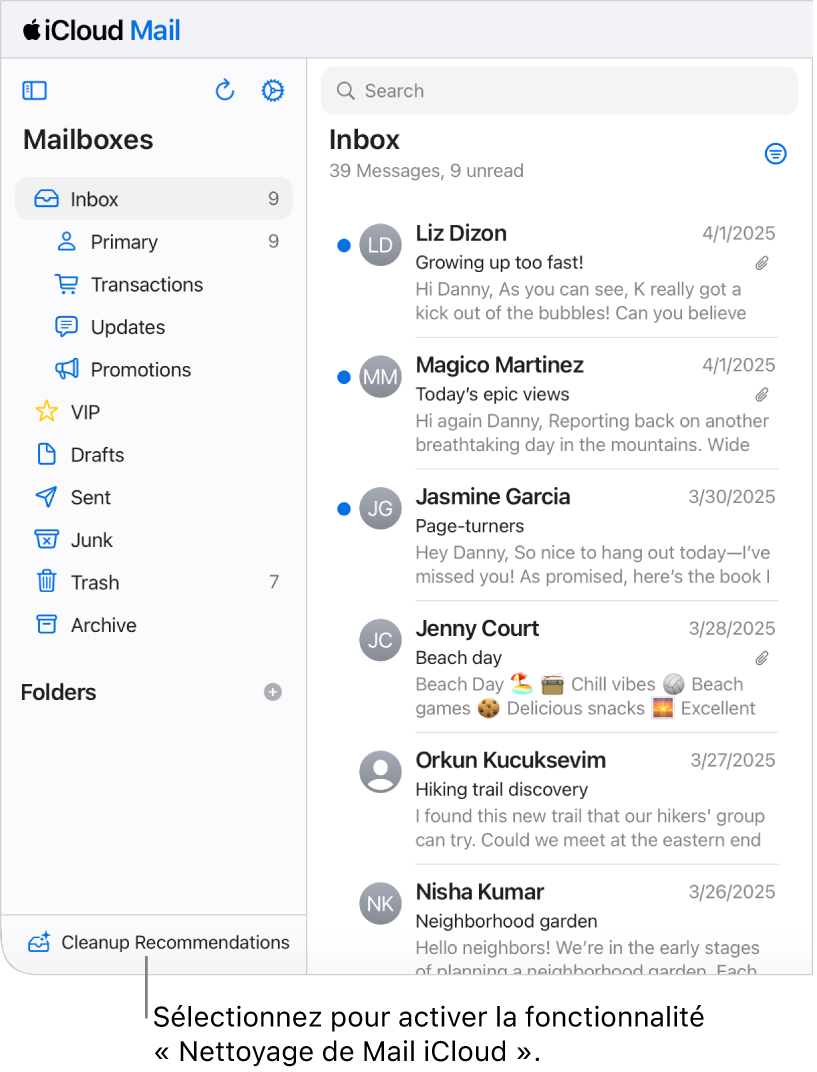
Task: View the Trash mailbox
Action: pos(94,582)
